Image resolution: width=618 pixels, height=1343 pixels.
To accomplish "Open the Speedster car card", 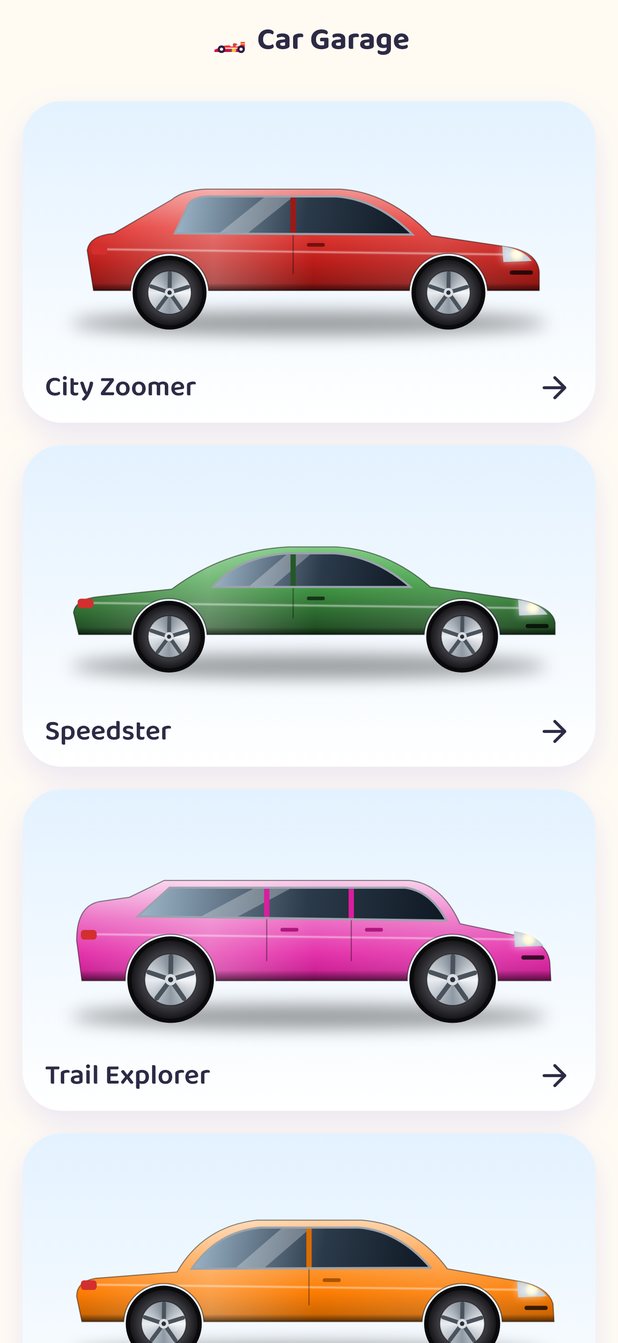I will [309, 606].
